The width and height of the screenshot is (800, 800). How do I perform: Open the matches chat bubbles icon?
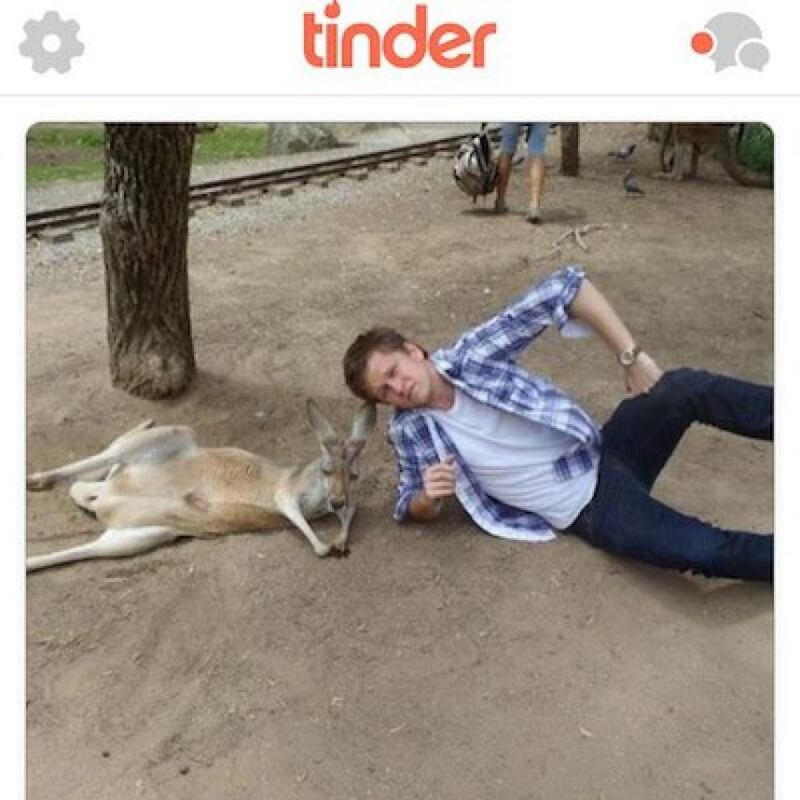[x=738, y=42]
